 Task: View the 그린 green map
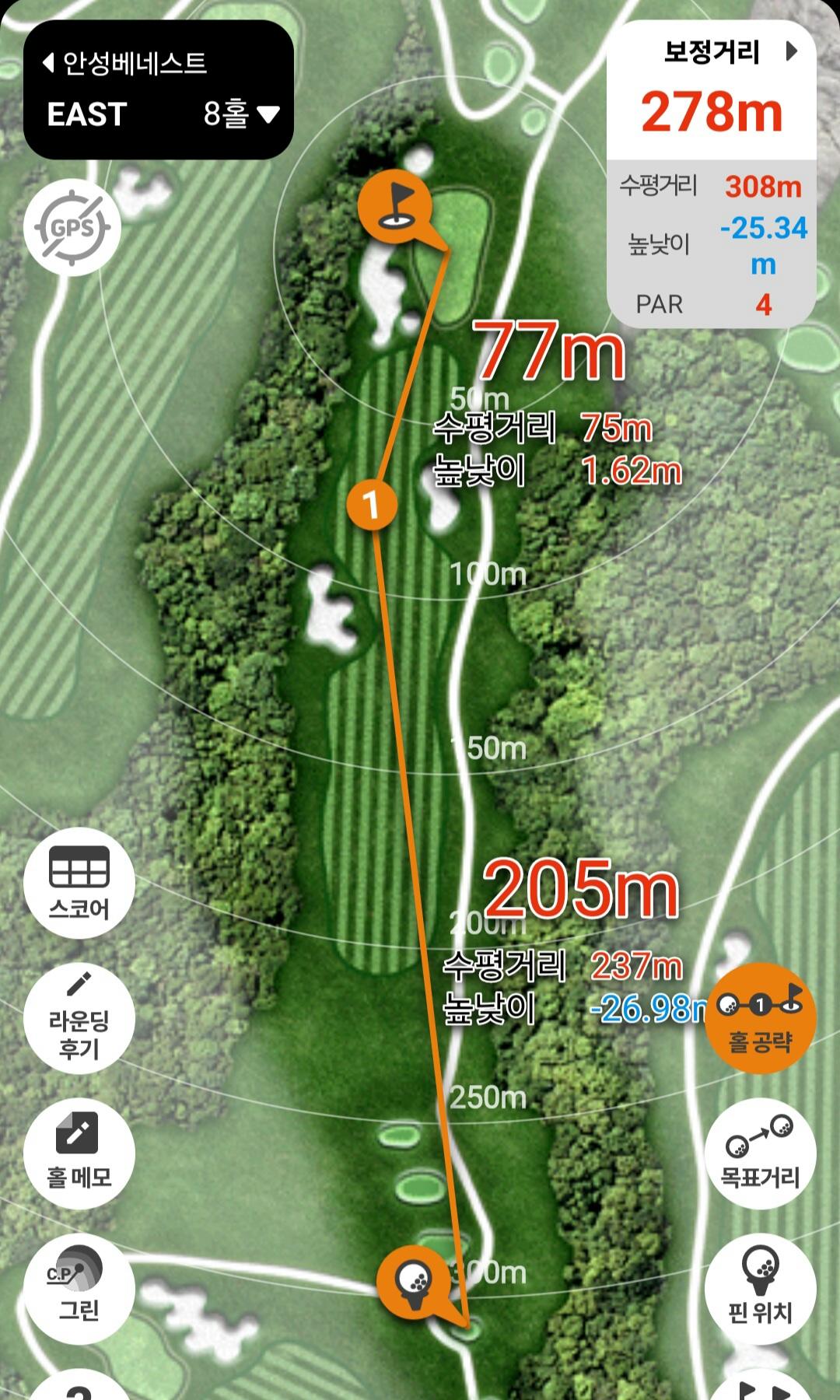(x=79, y=1287)
